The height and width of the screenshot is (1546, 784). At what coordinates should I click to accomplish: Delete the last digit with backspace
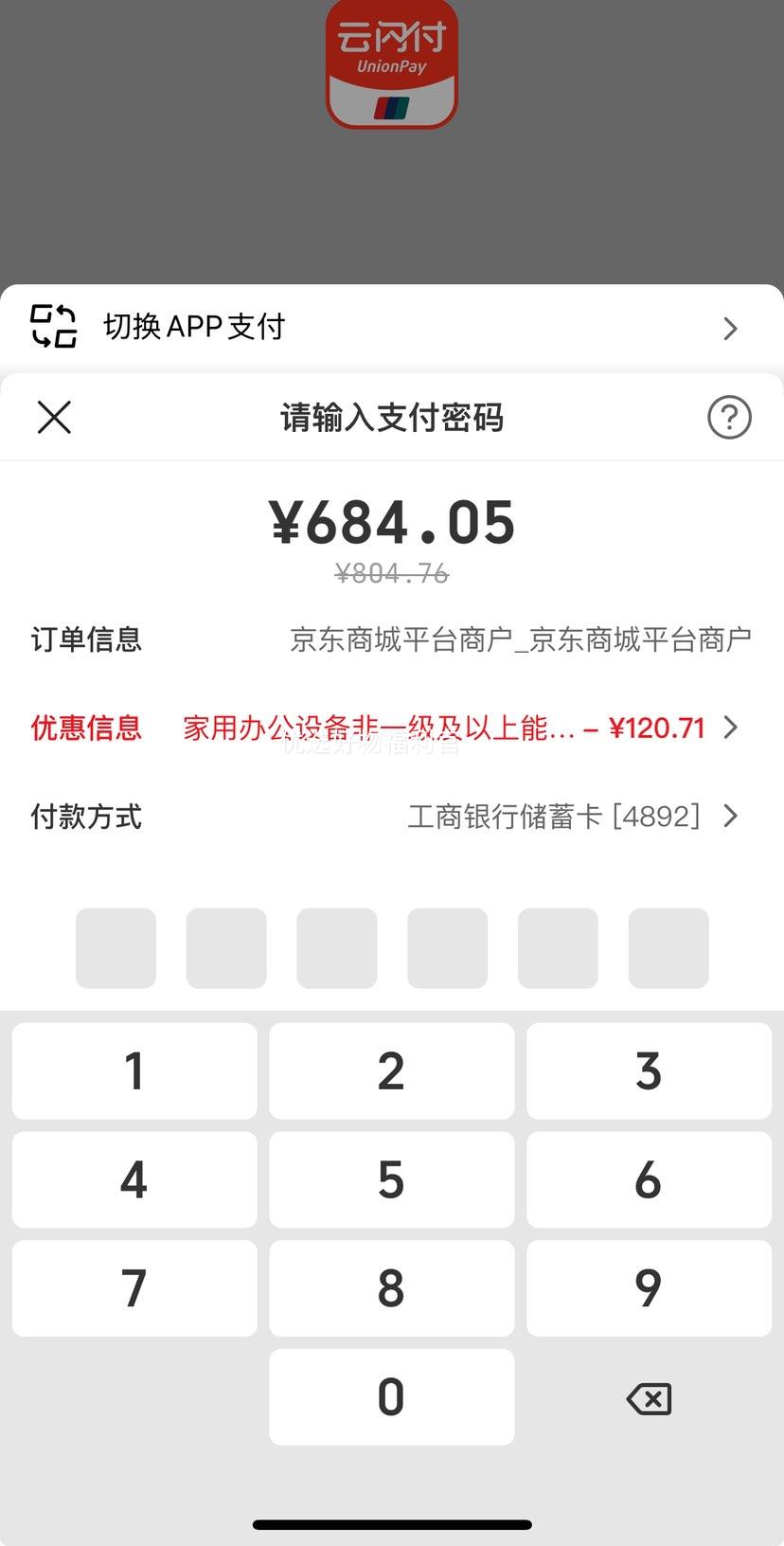pyautogui.click(x=649, y=1398)
